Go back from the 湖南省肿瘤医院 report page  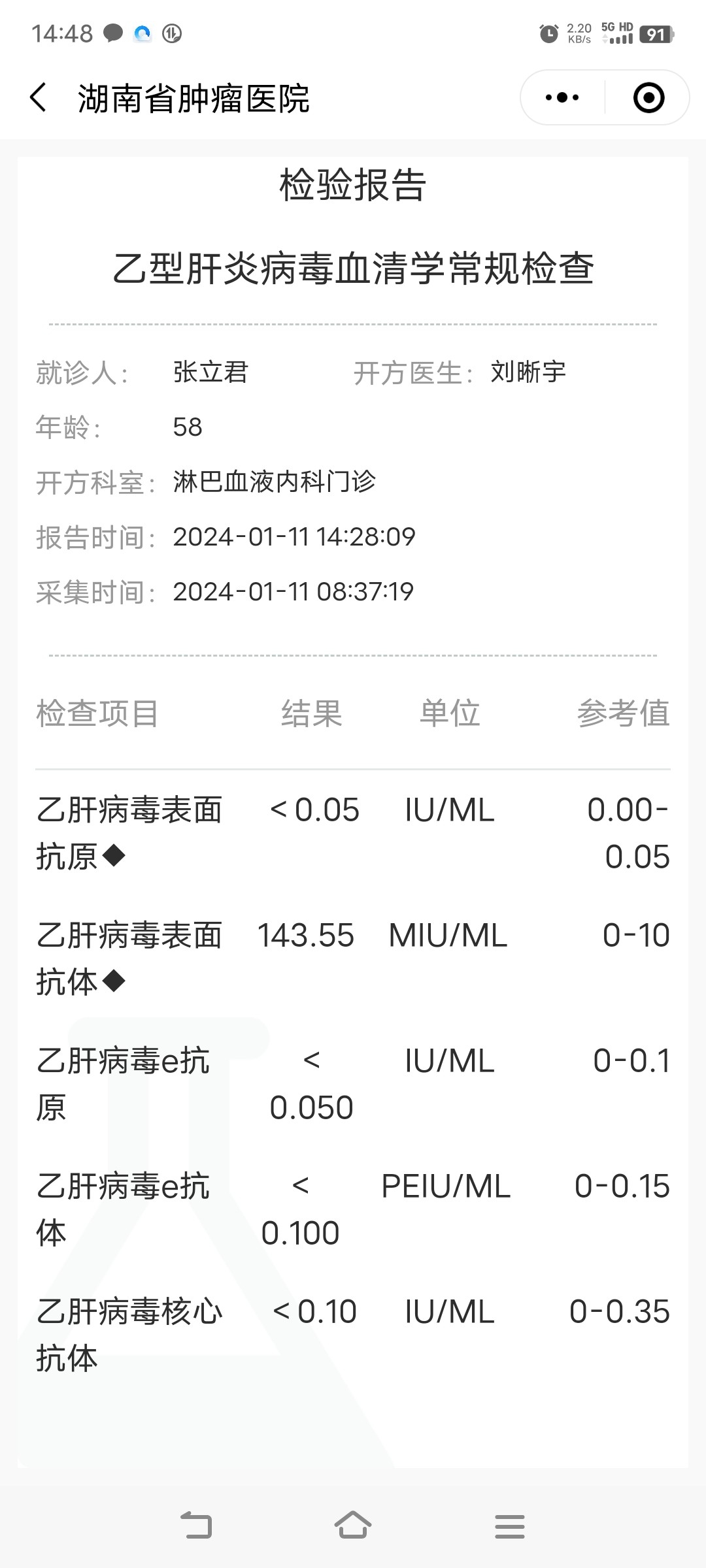39,98
